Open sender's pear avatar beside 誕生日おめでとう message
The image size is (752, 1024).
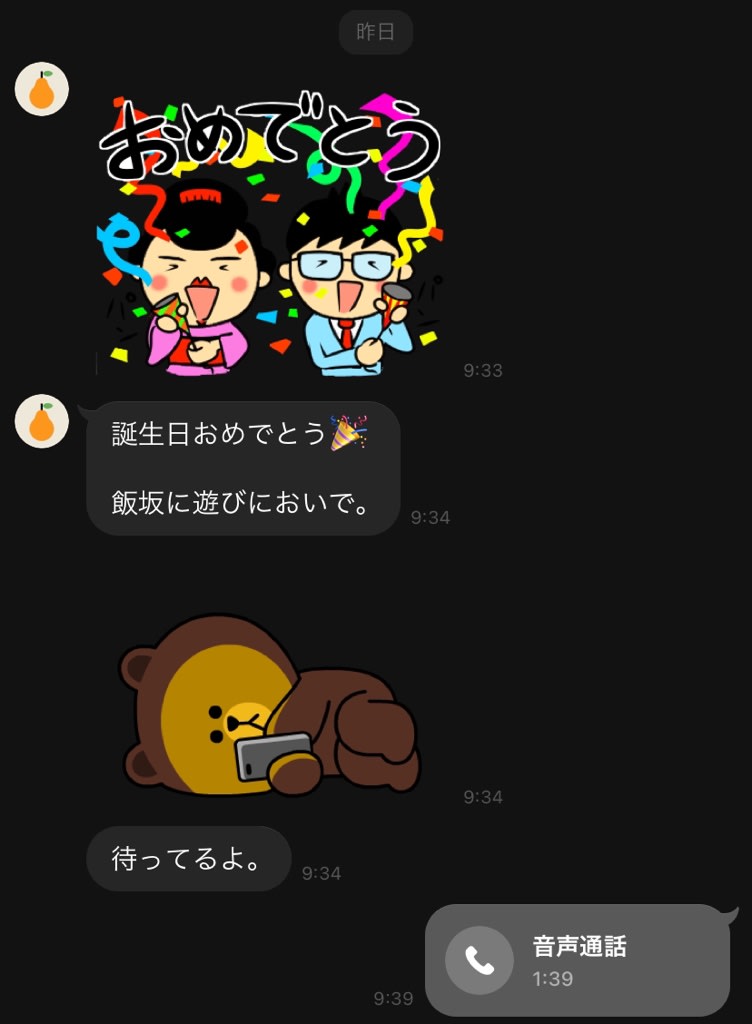click(42, 421)
